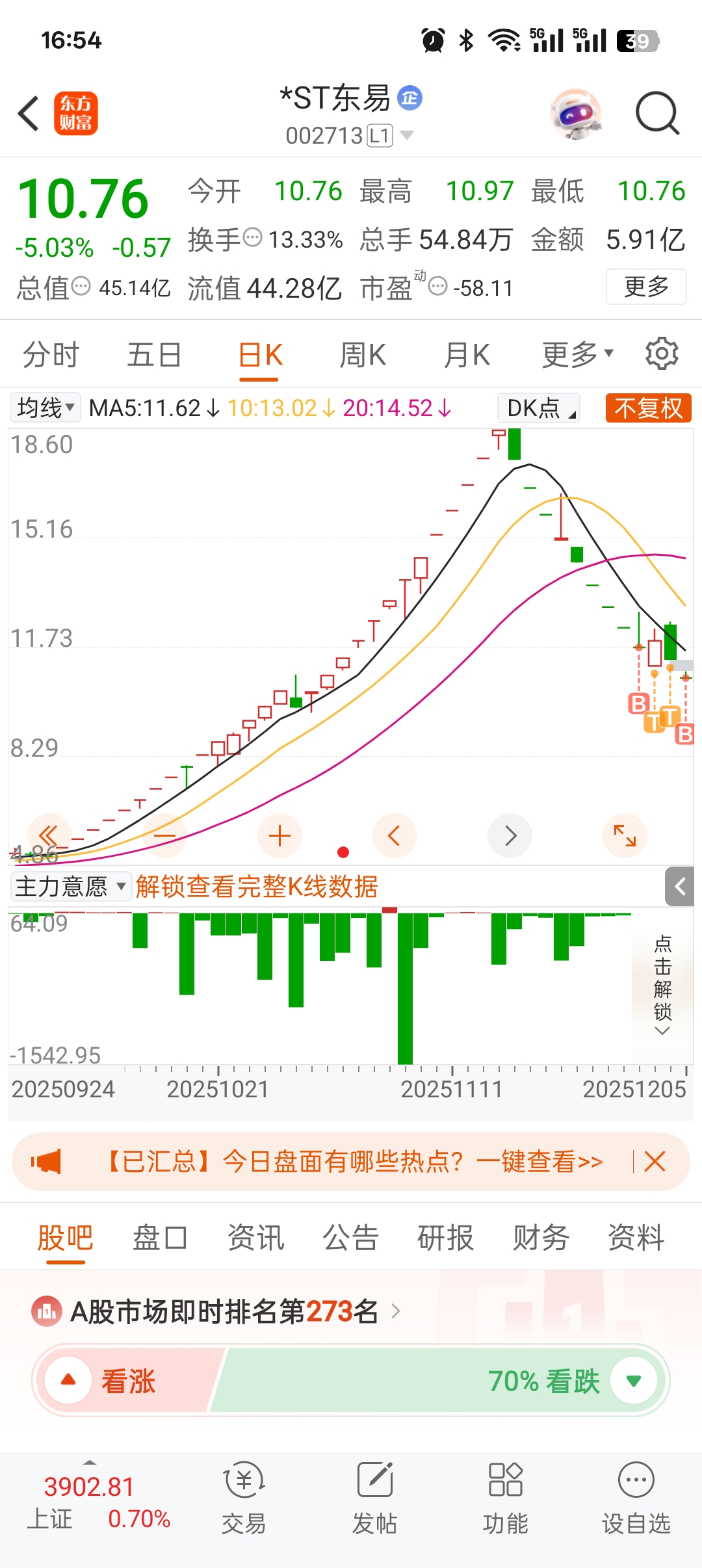Zoom in the chart with plus button
Image resolution: width=702 pixels, height=1568 pixels.
point(279,836)
